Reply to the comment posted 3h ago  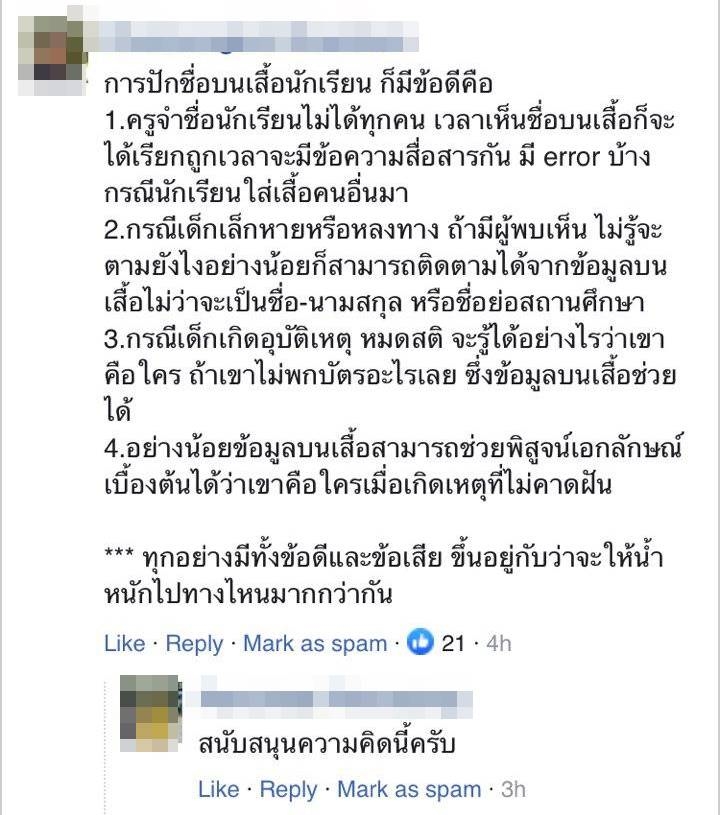pos(288,790)
